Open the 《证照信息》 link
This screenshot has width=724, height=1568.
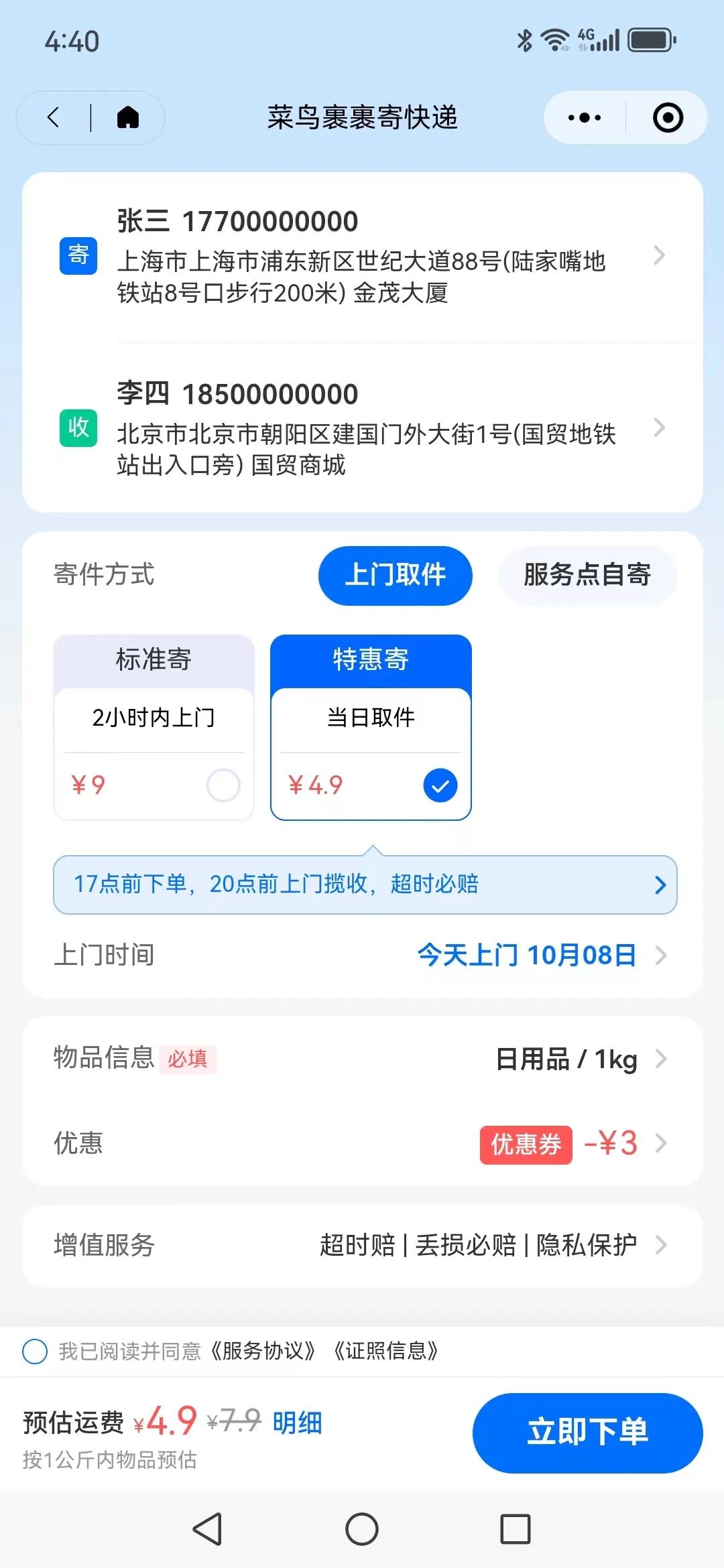pos(386,1351)
